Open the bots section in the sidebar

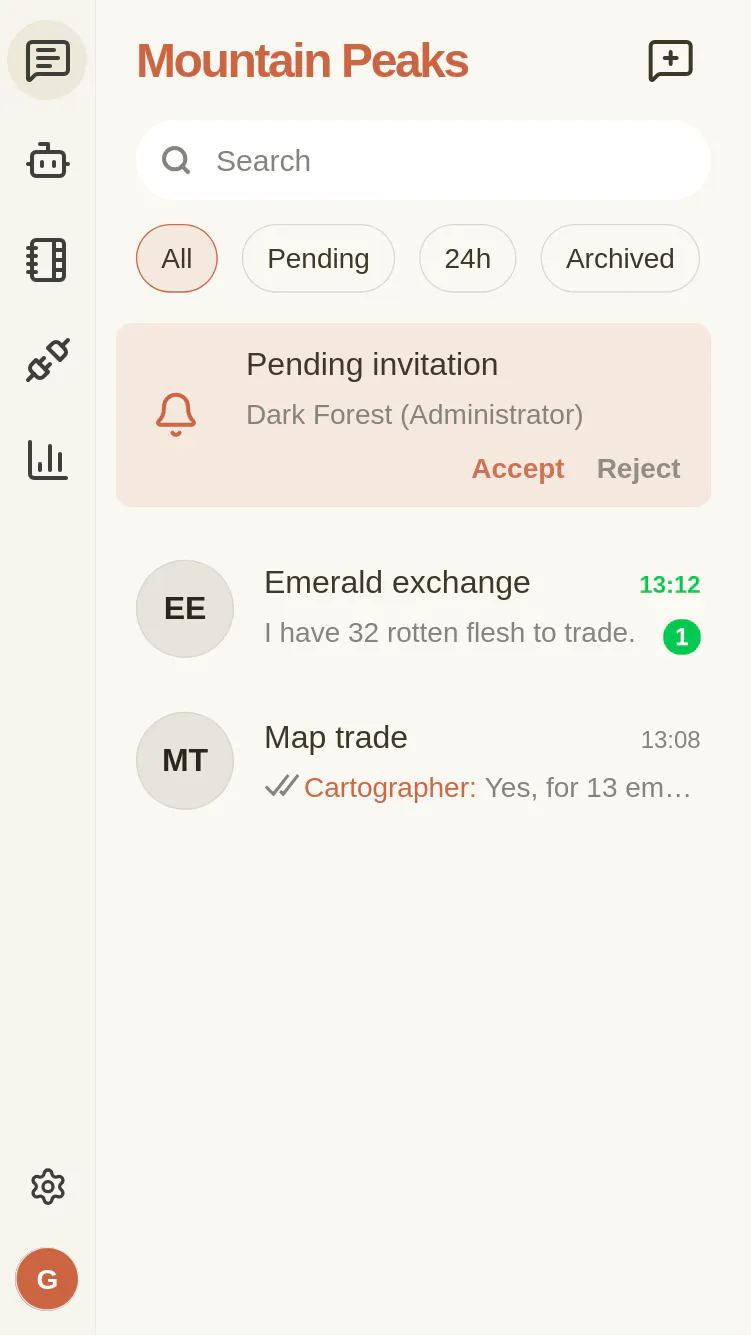click(47, 160)
